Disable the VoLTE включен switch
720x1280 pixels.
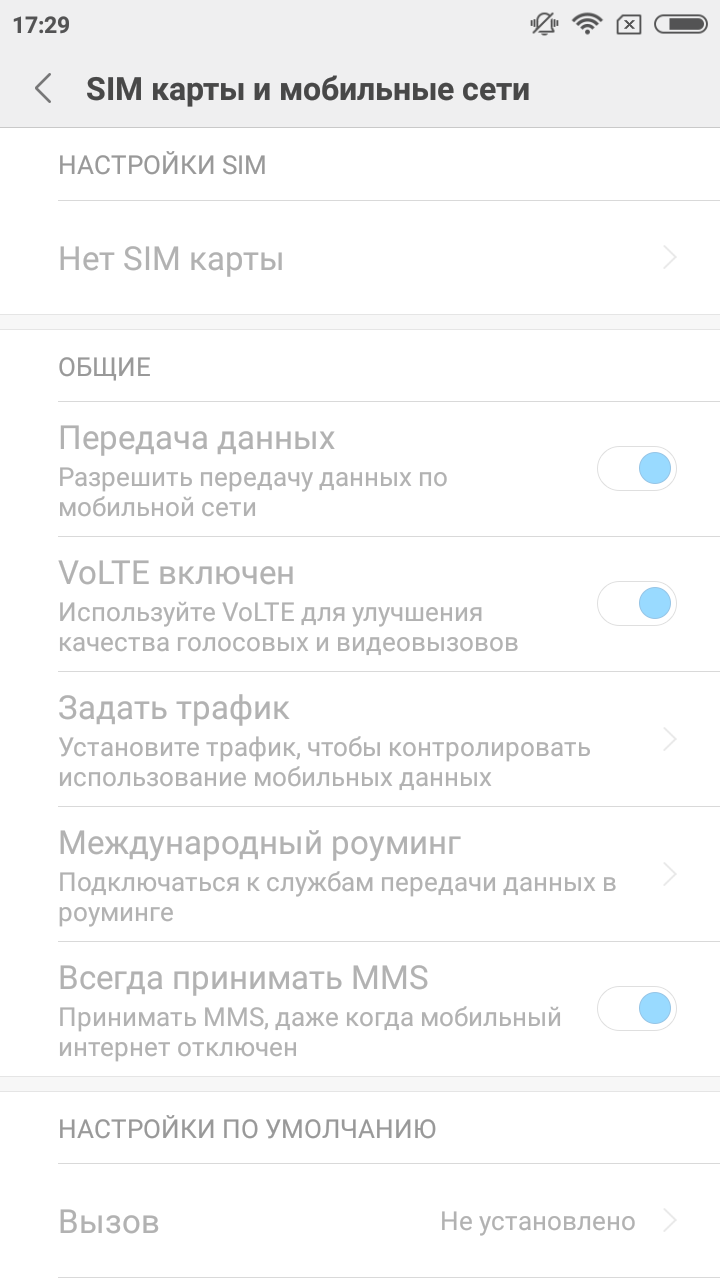click(637, 604)
